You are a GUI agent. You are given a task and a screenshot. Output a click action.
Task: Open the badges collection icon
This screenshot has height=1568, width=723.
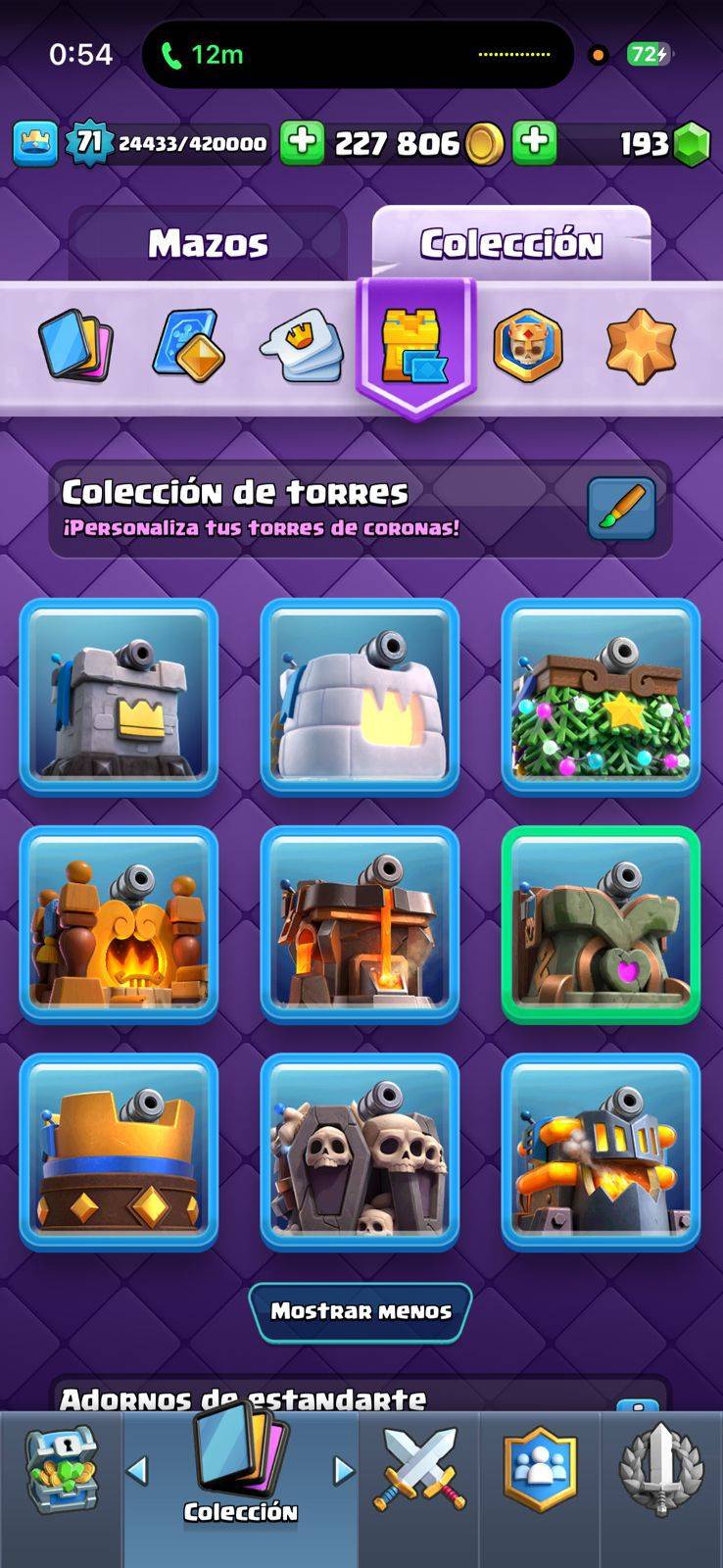tap(529, 345)
